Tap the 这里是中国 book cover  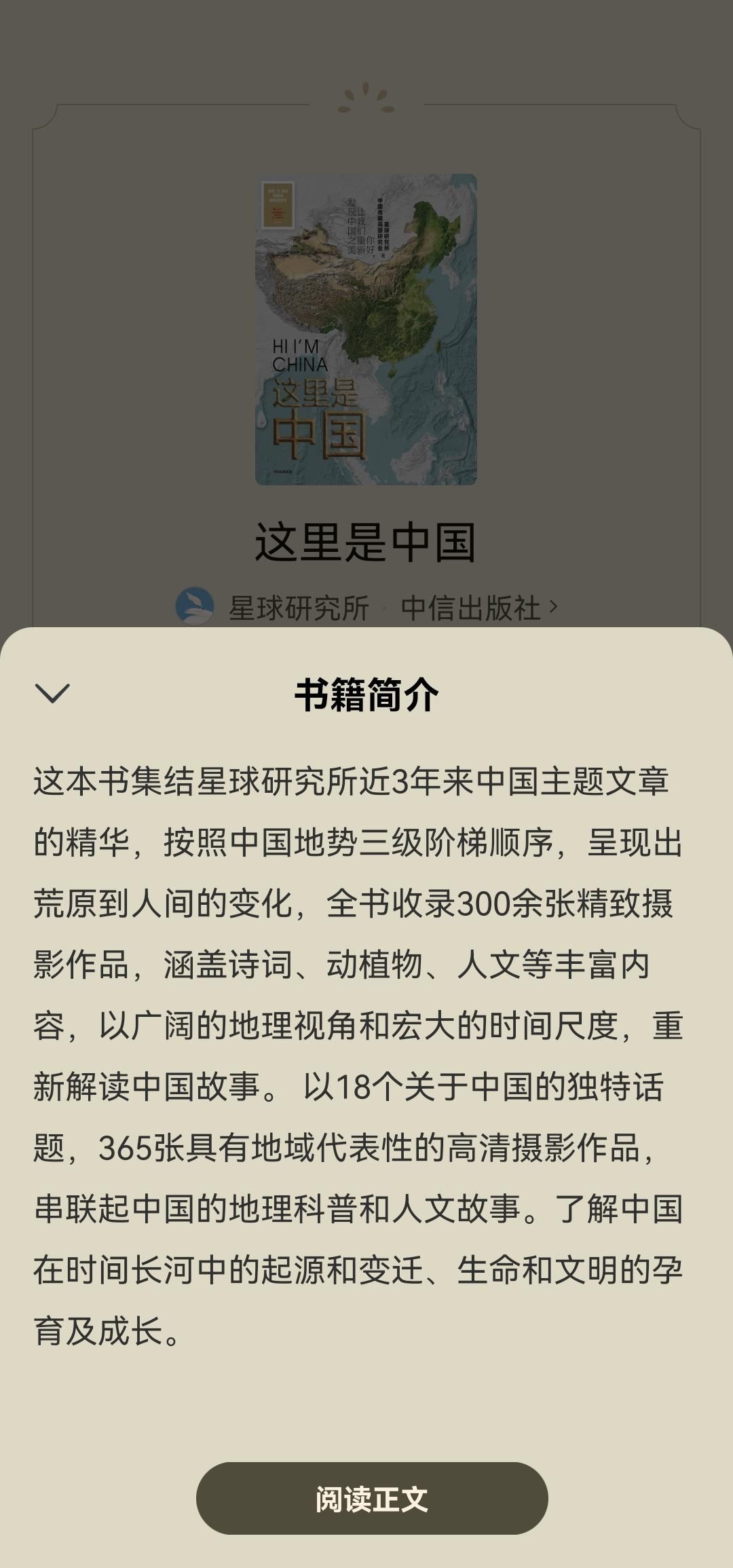coord(366,330)
